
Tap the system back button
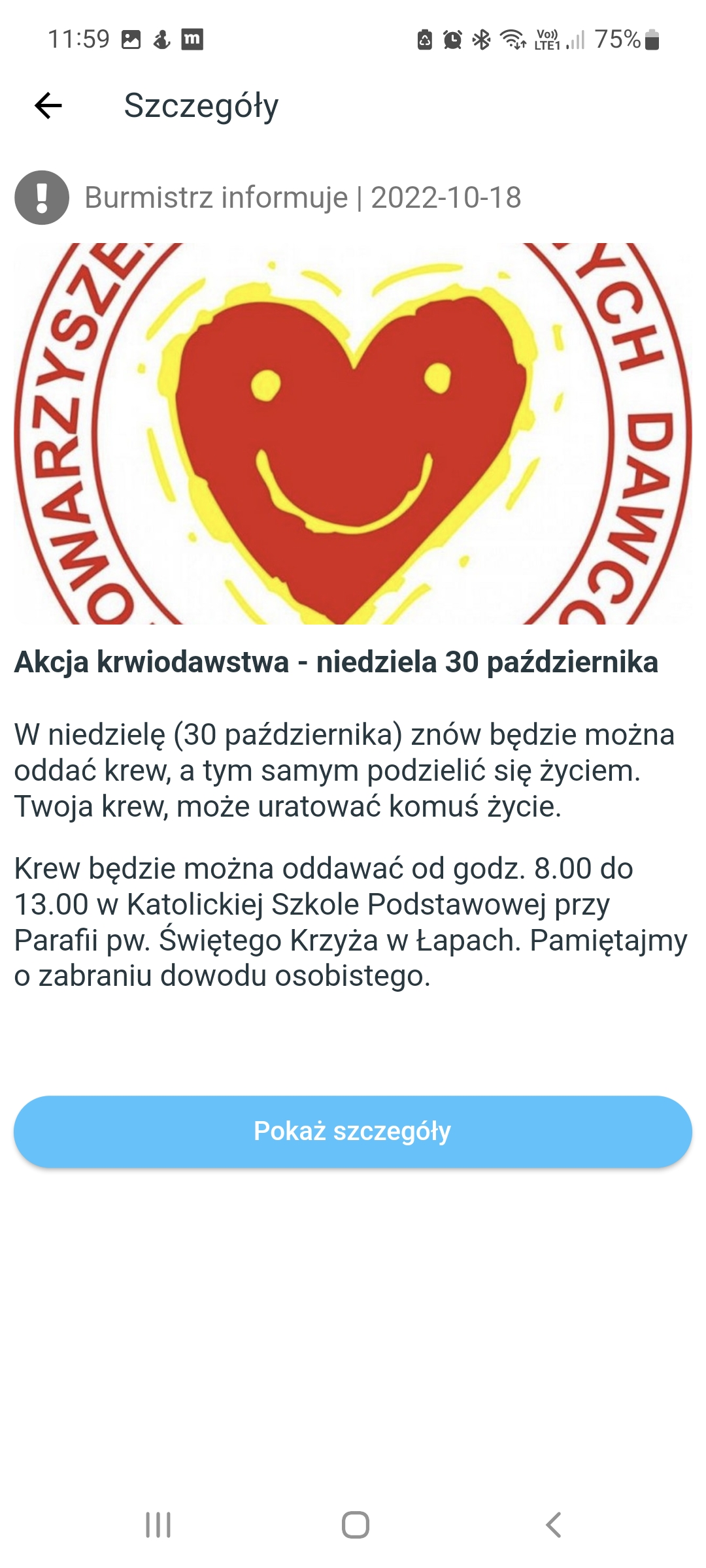pos(553,1525)
